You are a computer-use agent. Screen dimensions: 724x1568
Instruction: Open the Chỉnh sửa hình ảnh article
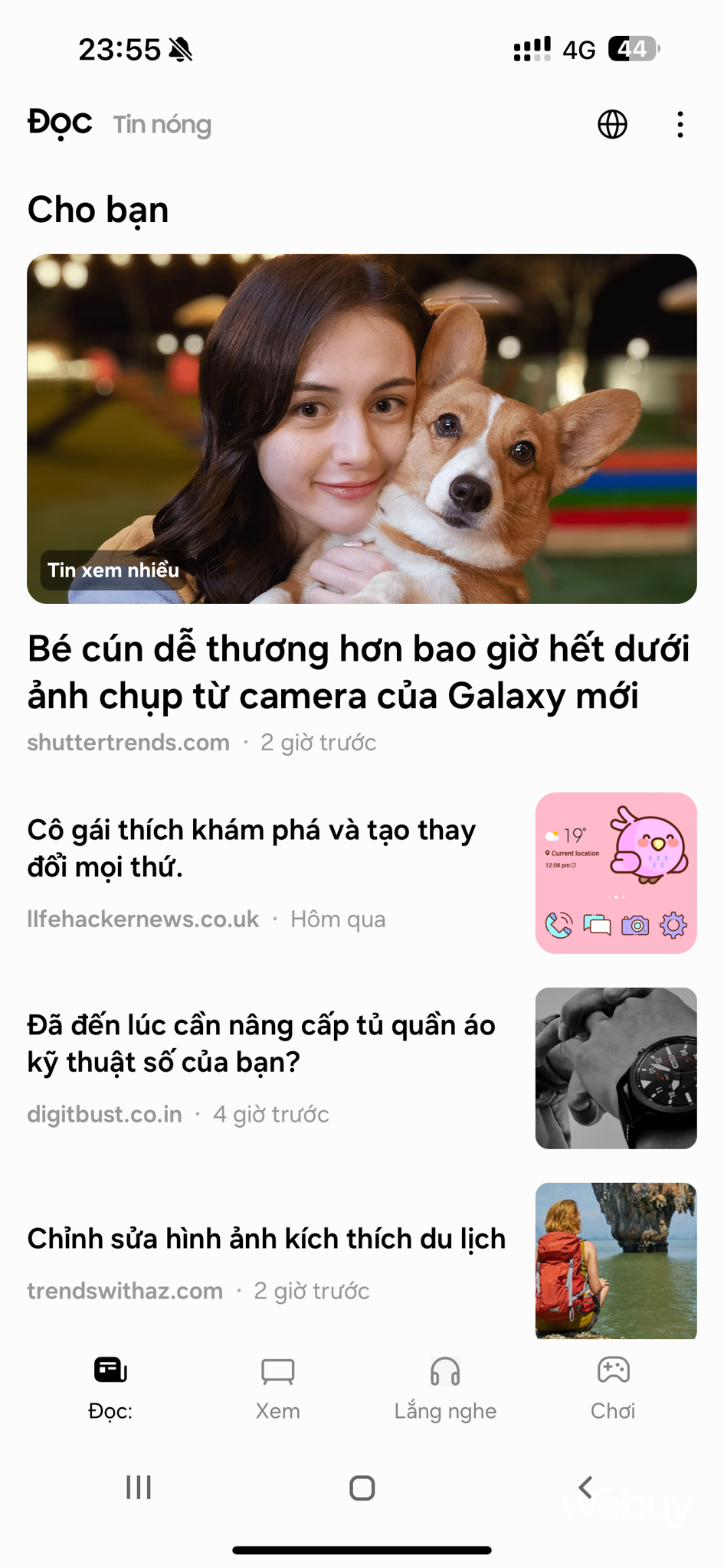click(266, 1239)
